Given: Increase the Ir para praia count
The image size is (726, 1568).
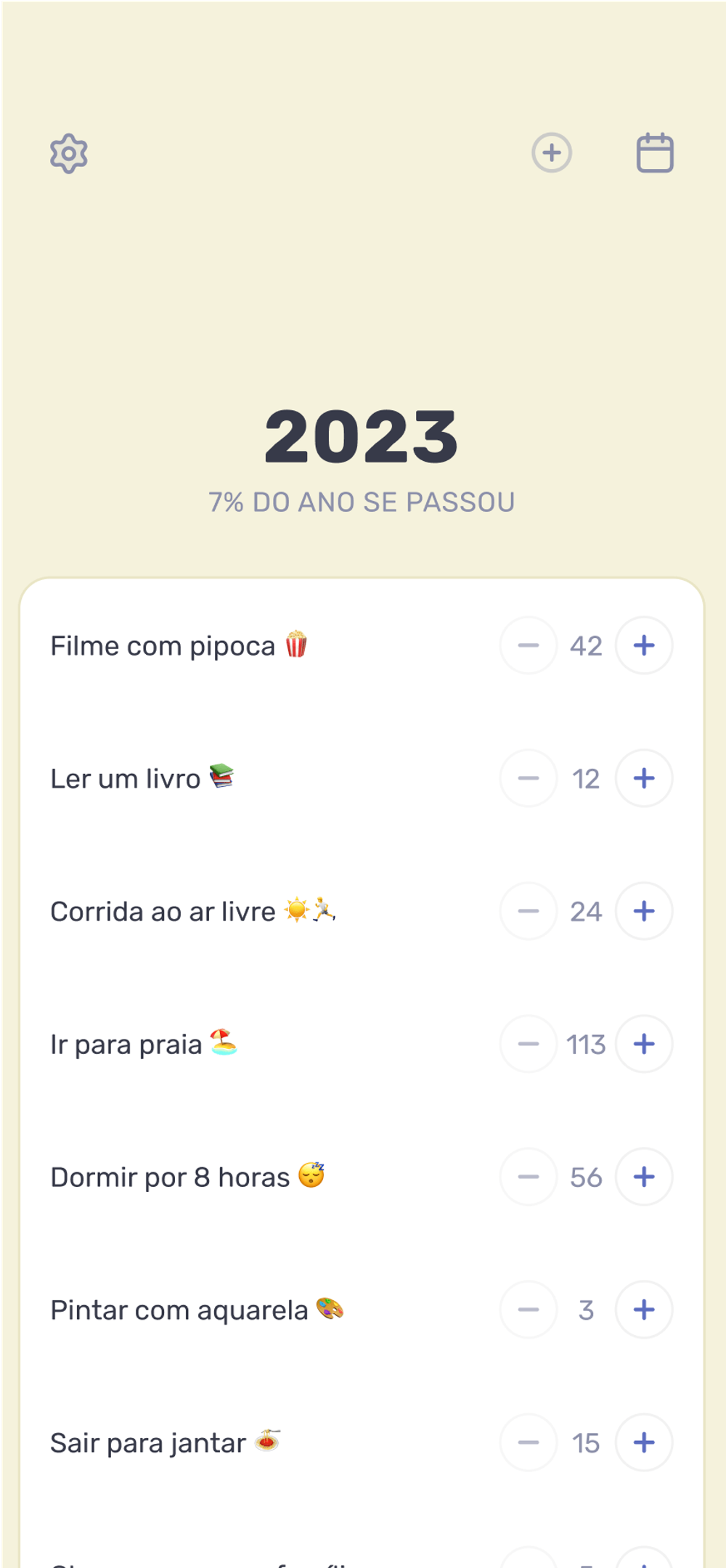Looking at the screenshot, I should [x=644, y=1044].
